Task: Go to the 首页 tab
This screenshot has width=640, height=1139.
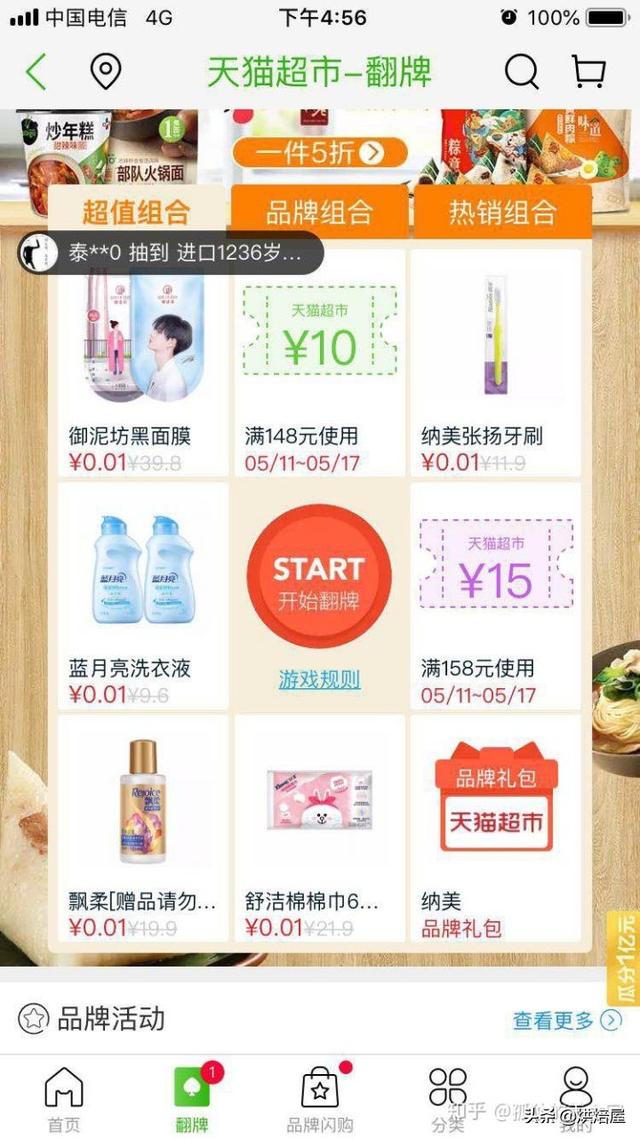Action: (64, 1099)
